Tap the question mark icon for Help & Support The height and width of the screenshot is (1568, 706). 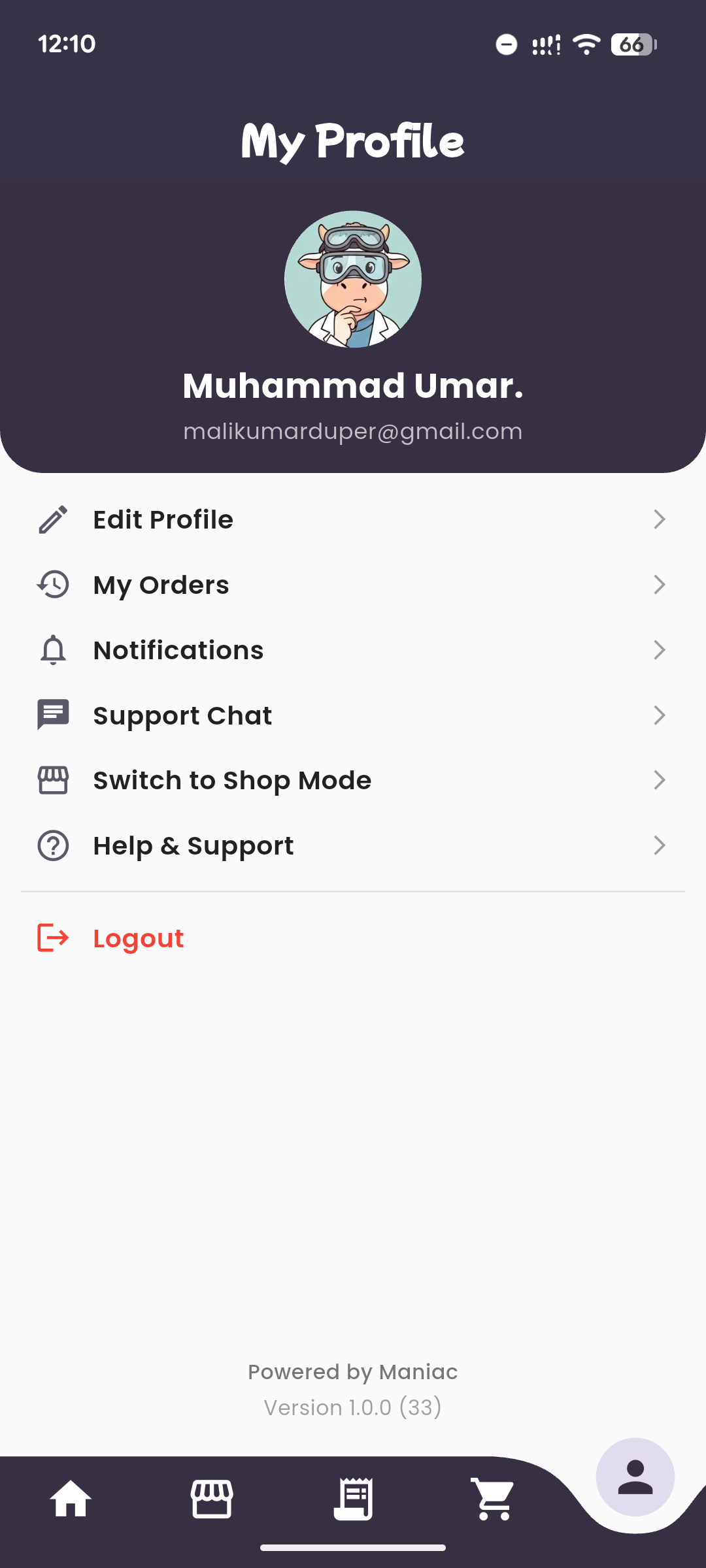tap(52, 845)
